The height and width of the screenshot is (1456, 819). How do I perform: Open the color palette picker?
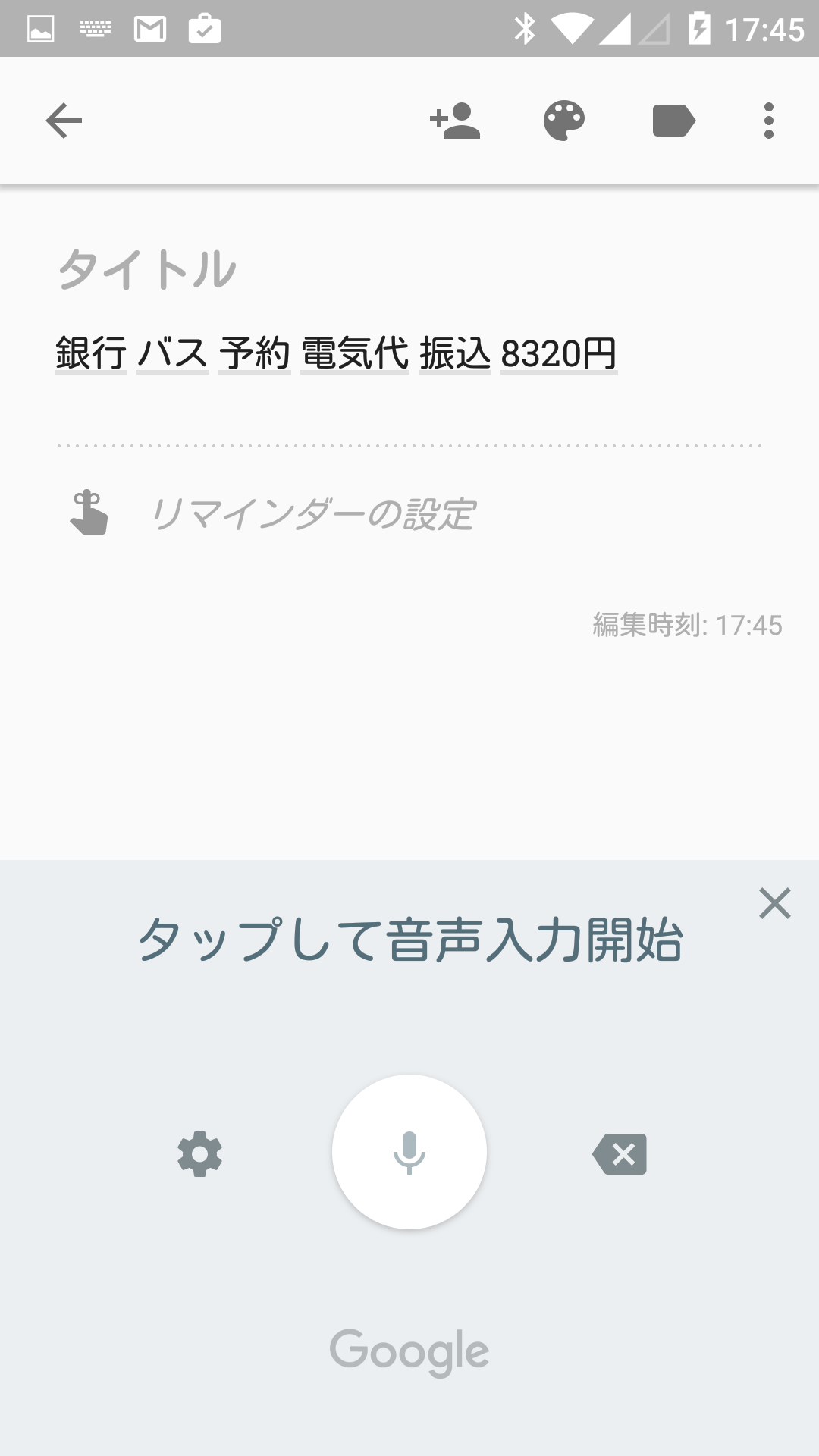[564, 121]
